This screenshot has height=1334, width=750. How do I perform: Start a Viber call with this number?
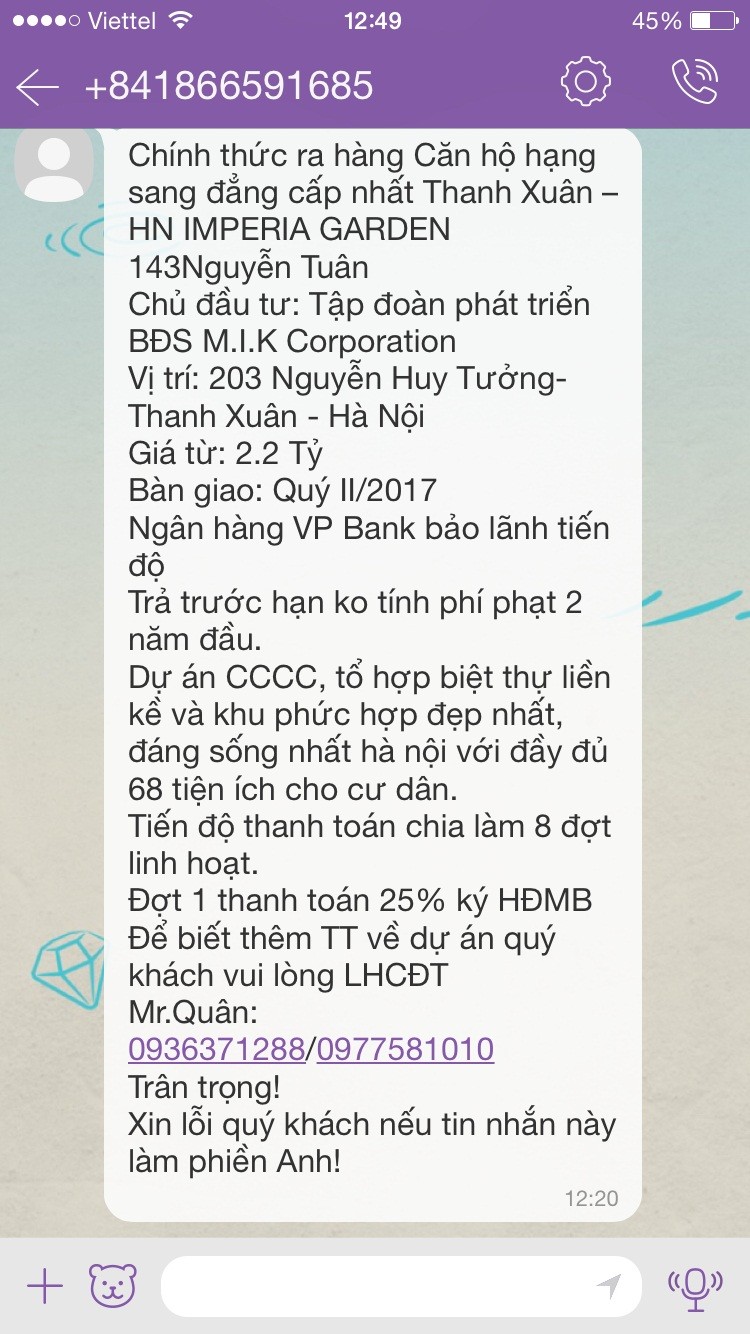(x=693, y=83)
